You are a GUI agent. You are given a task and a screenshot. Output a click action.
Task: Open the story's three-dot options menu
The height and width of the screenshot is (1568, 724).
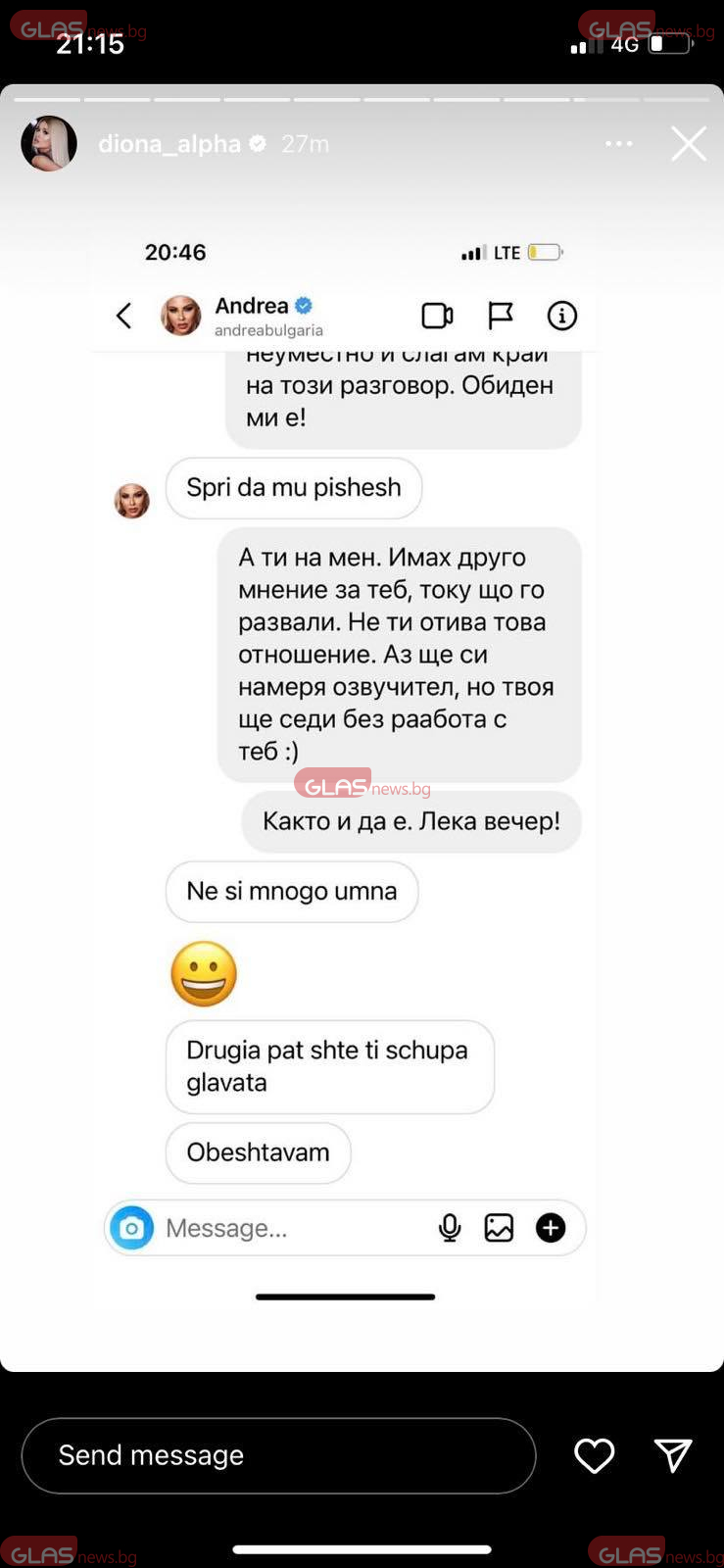point(618,144)
